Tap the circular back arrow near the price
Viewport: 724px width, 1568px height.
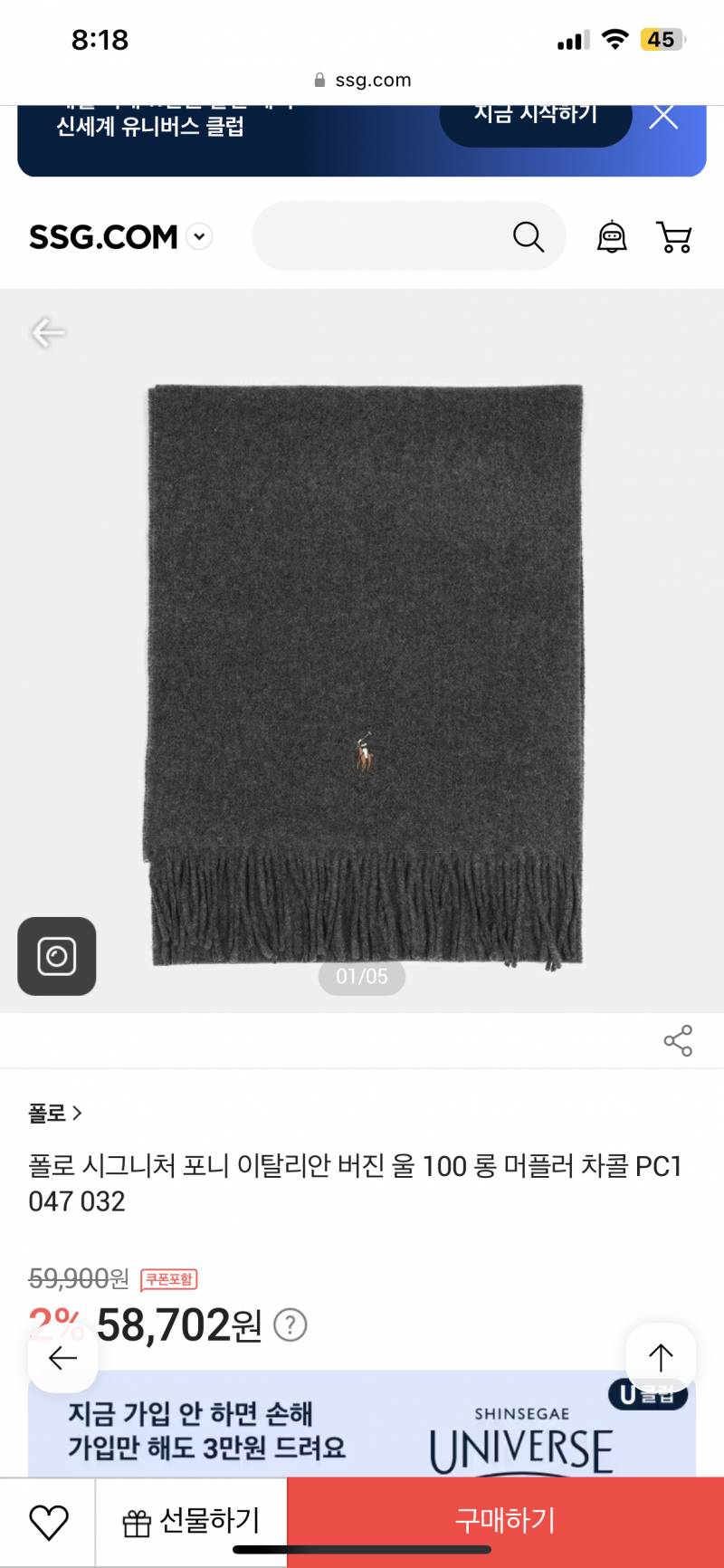62,1358
